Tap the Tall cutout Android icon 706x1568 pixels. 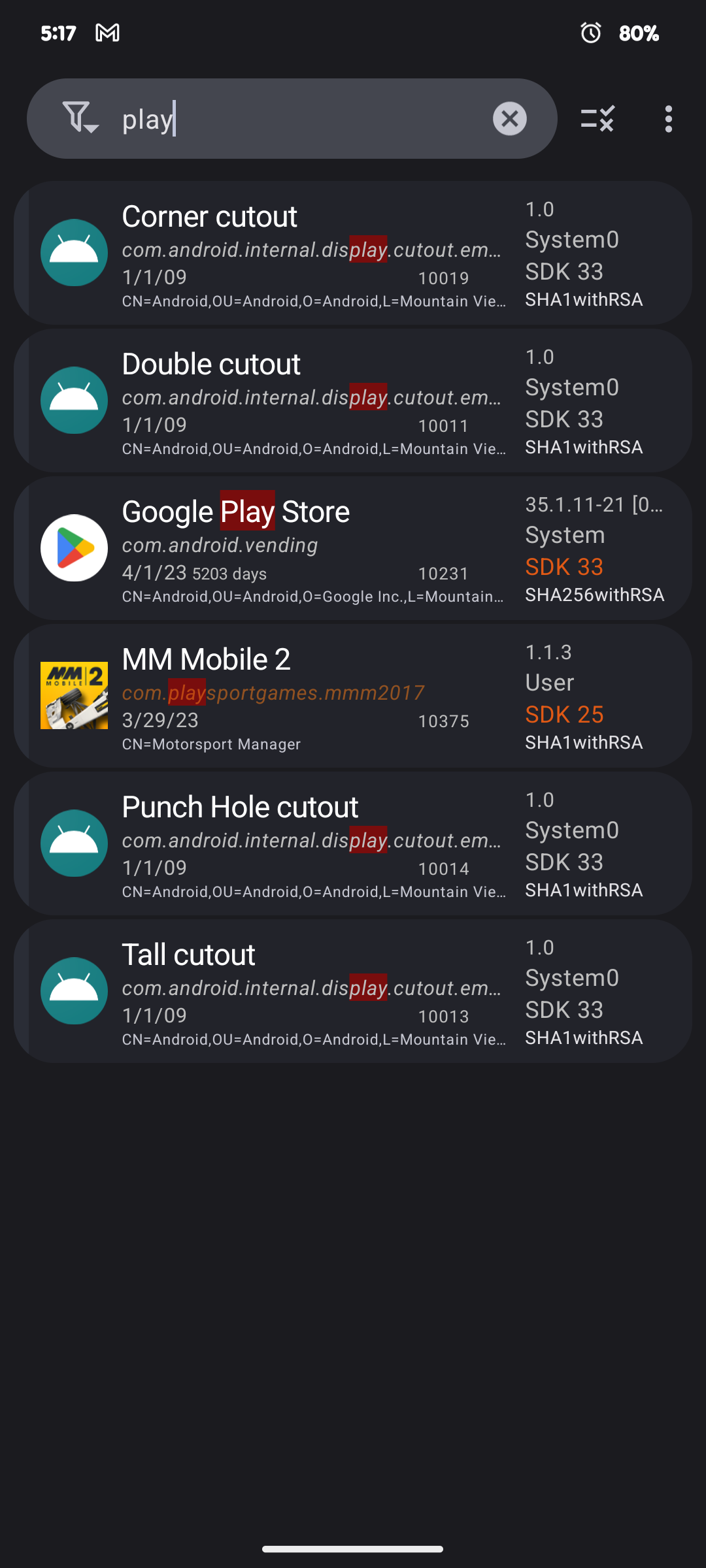coord(74,991)
